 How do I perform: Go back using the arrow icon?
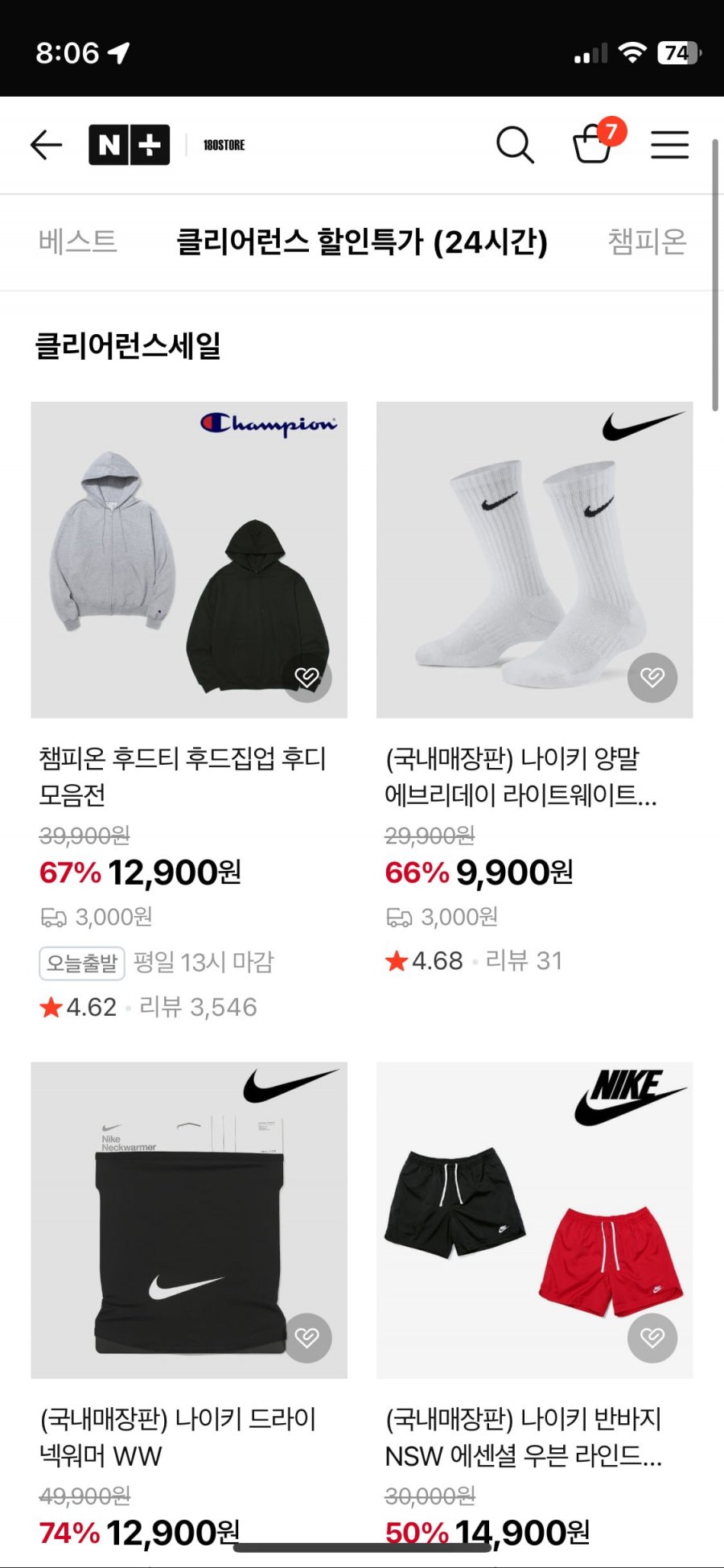coord(46,145)
